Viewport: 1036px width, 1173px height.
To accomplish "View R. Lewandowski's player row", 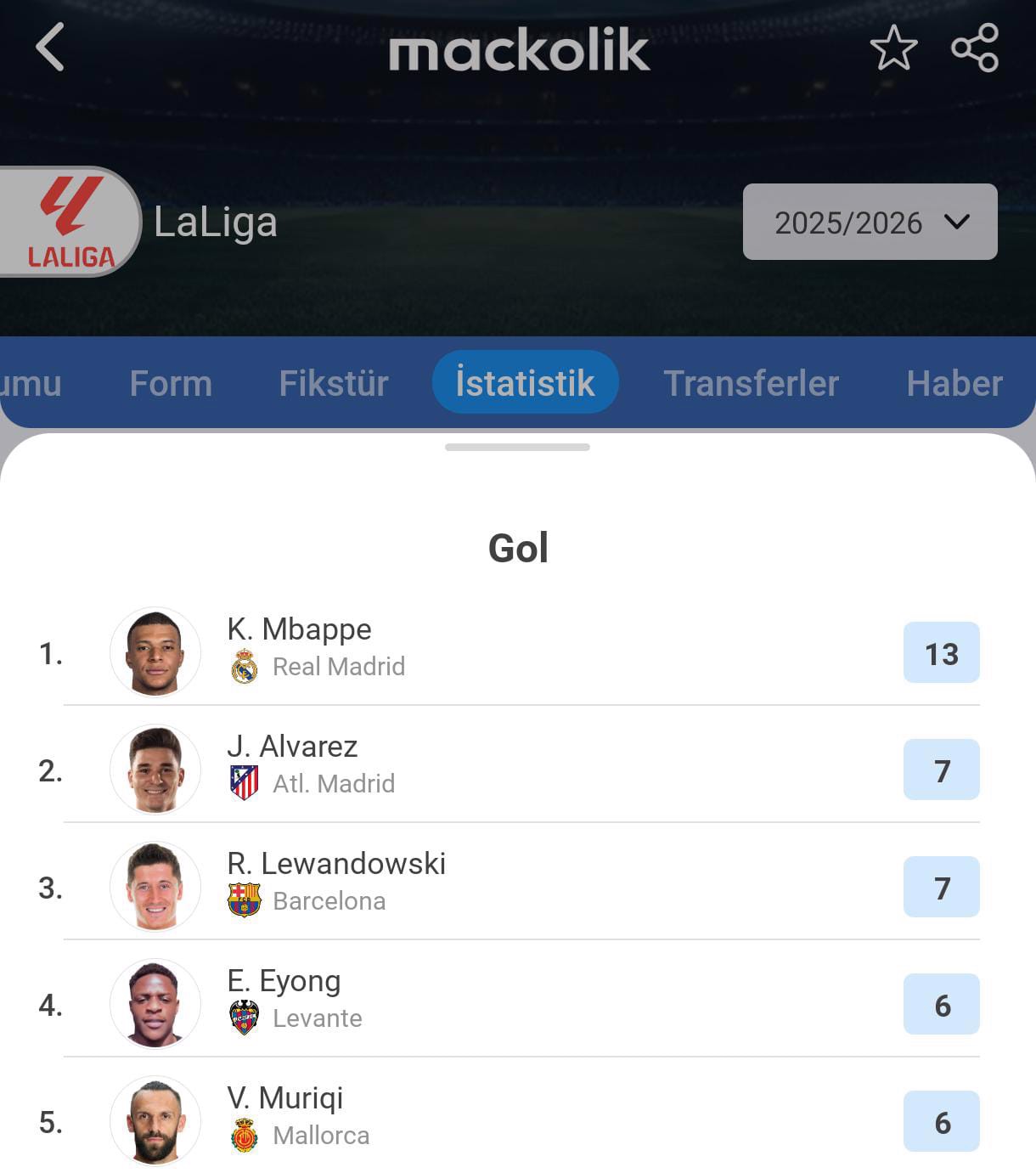I will point(518,887).
